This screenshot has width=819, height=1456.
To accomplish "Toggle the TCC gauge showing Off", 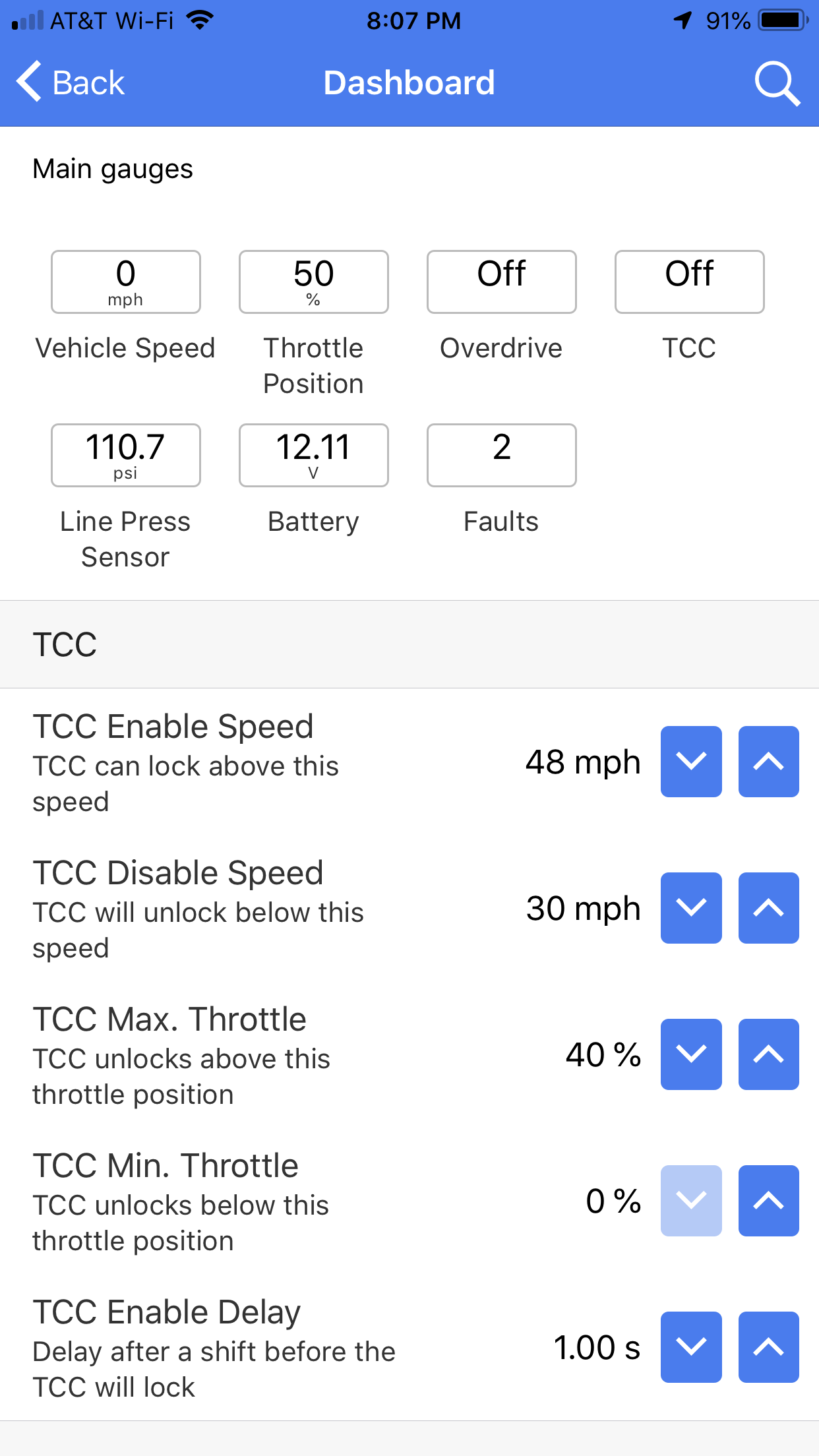I will click(688, 282).
